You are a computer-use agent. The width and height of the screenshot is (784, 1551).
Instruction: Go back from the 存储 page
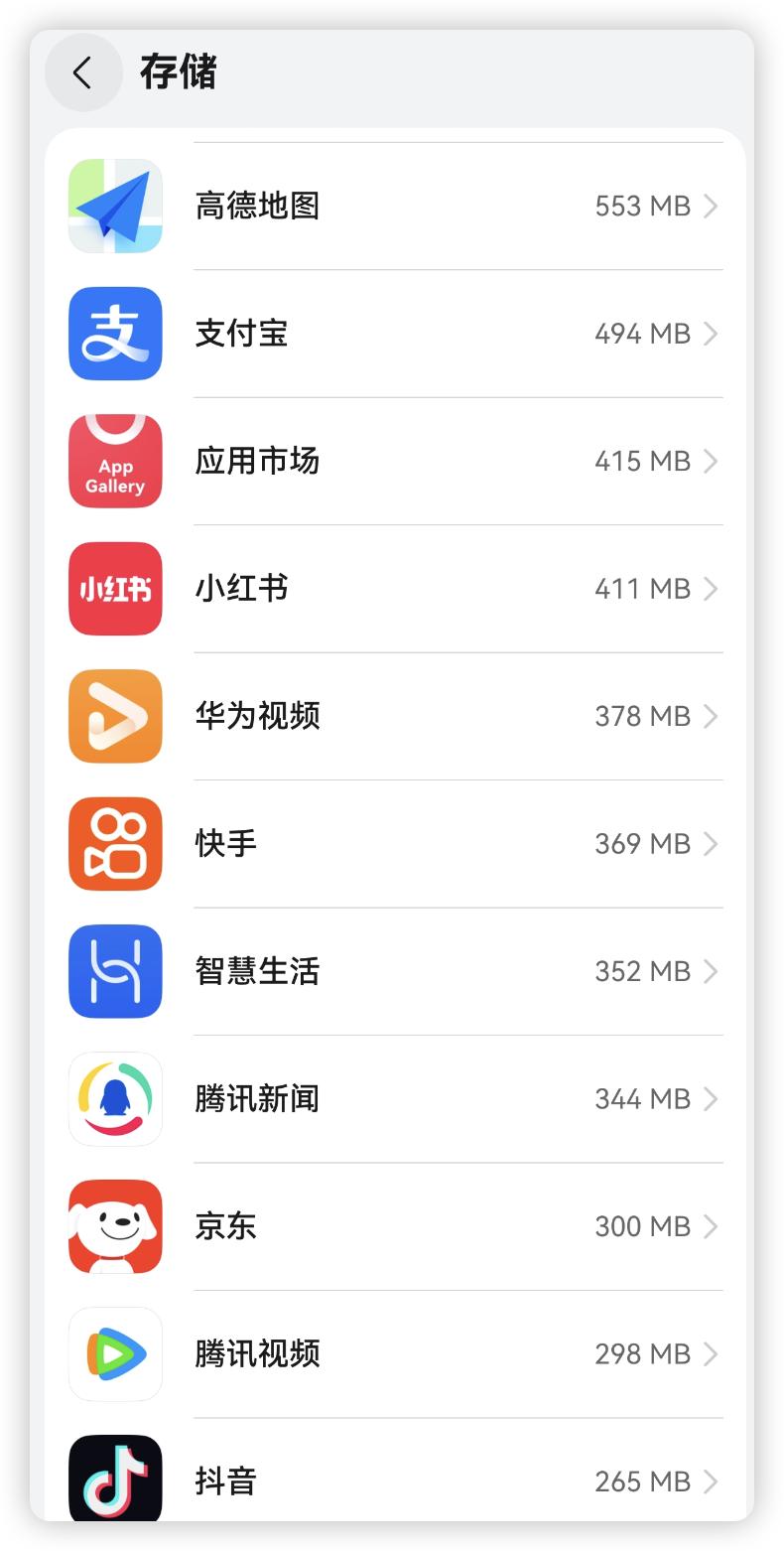[x=83, y=72]
